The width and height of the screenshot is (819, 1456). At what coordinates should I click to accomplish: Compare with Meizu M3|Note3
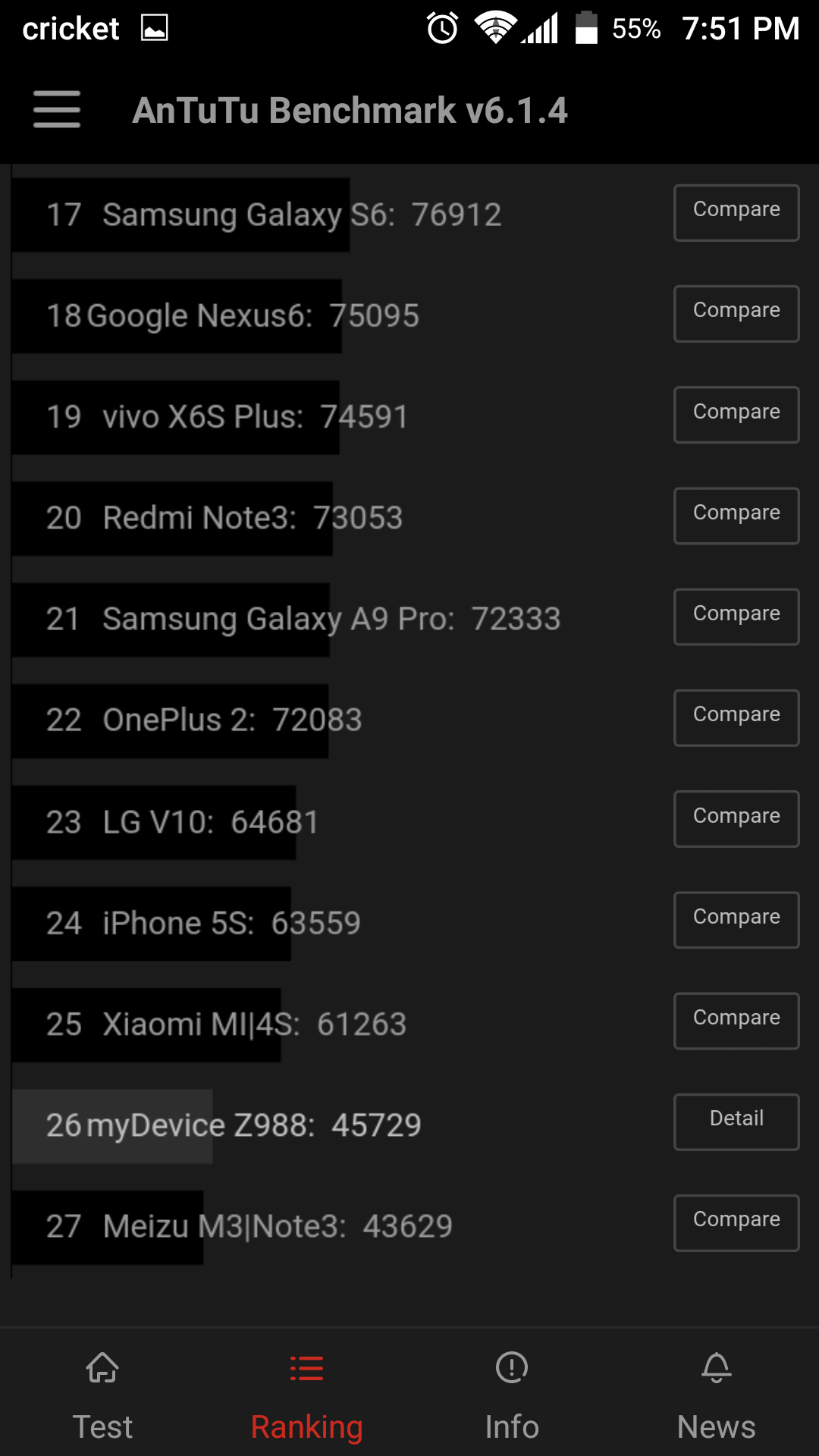coord(736,1222)
